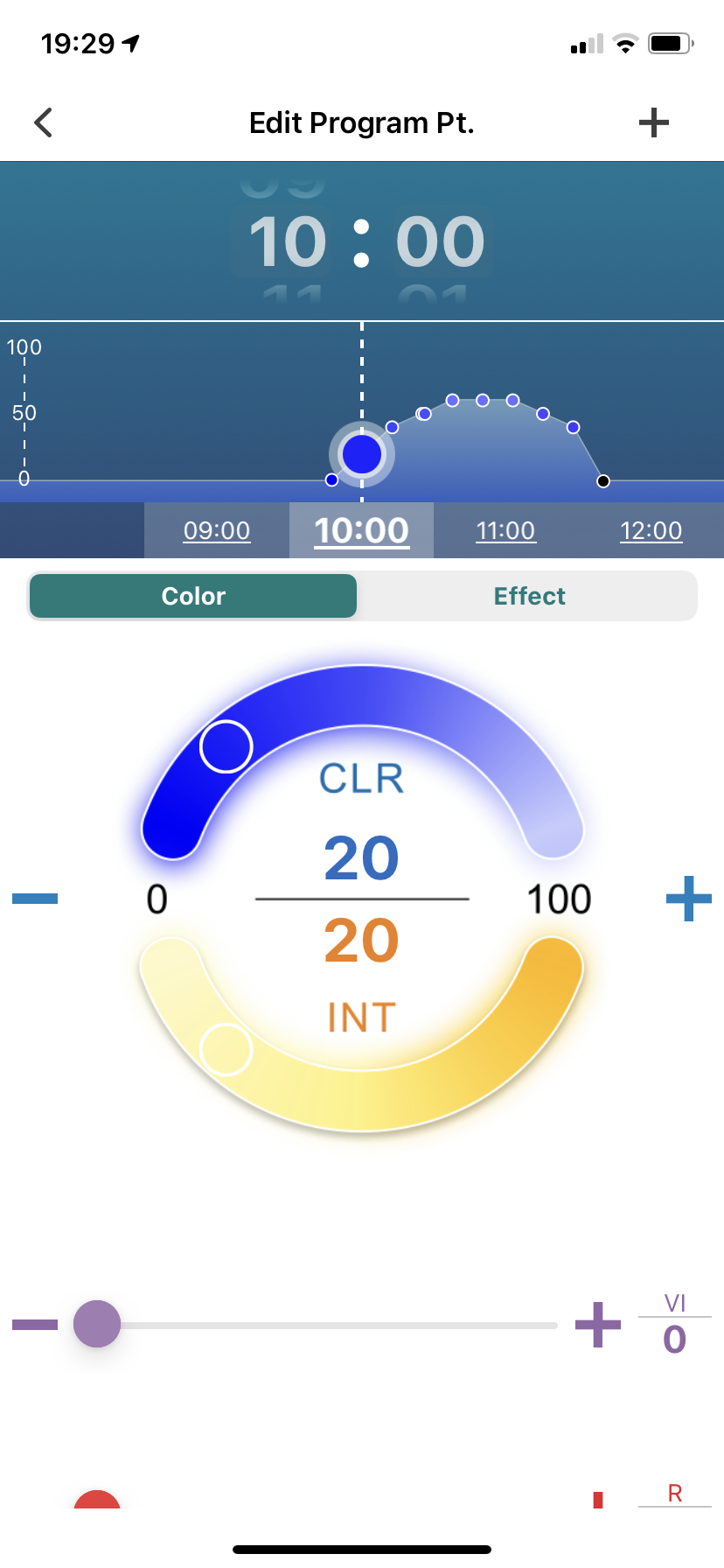Tap the yellow INT arc handle
Image resolution: width=724 pixels, height=1568 pixels.
[x=226, y=1049]
